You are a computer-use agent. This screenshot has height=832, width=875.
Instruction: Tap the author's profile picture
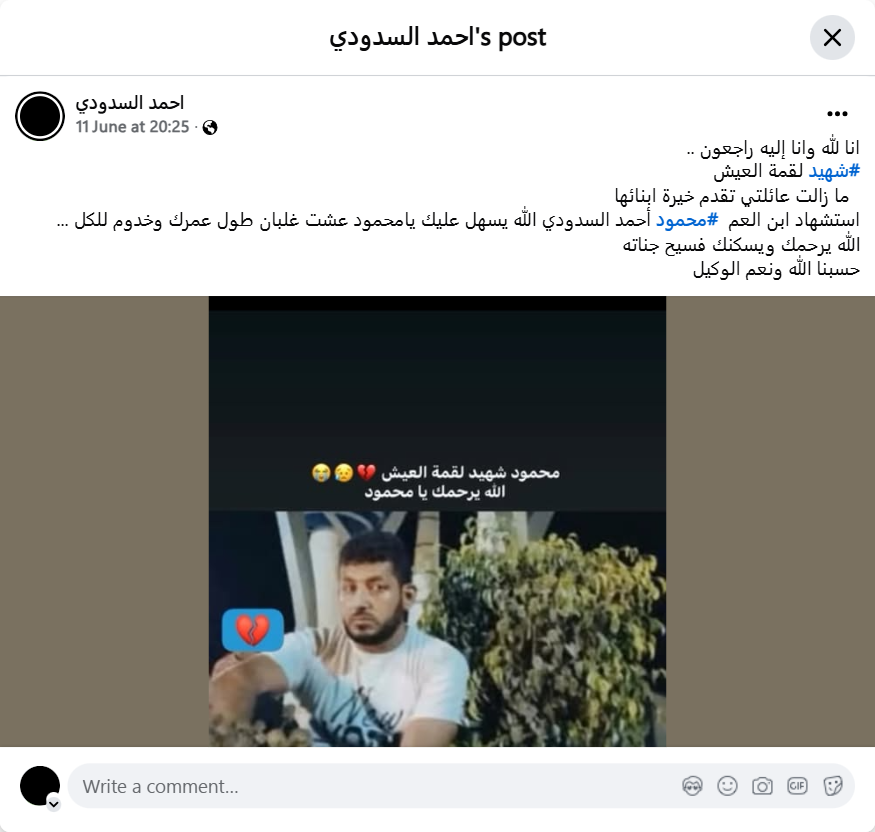pyautogui.click(x=40, y=116)
